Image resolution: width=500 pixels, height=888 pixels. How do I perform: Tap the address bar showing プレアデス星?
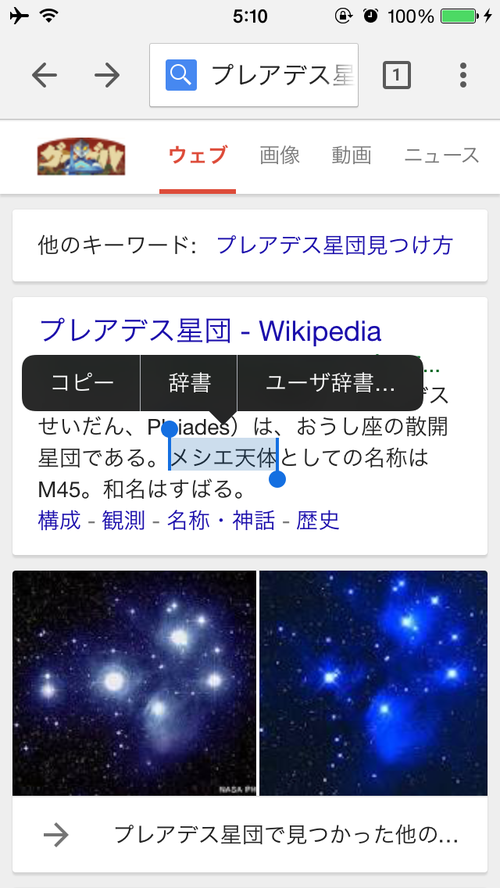pyautogui.click(x=254, y=75)
